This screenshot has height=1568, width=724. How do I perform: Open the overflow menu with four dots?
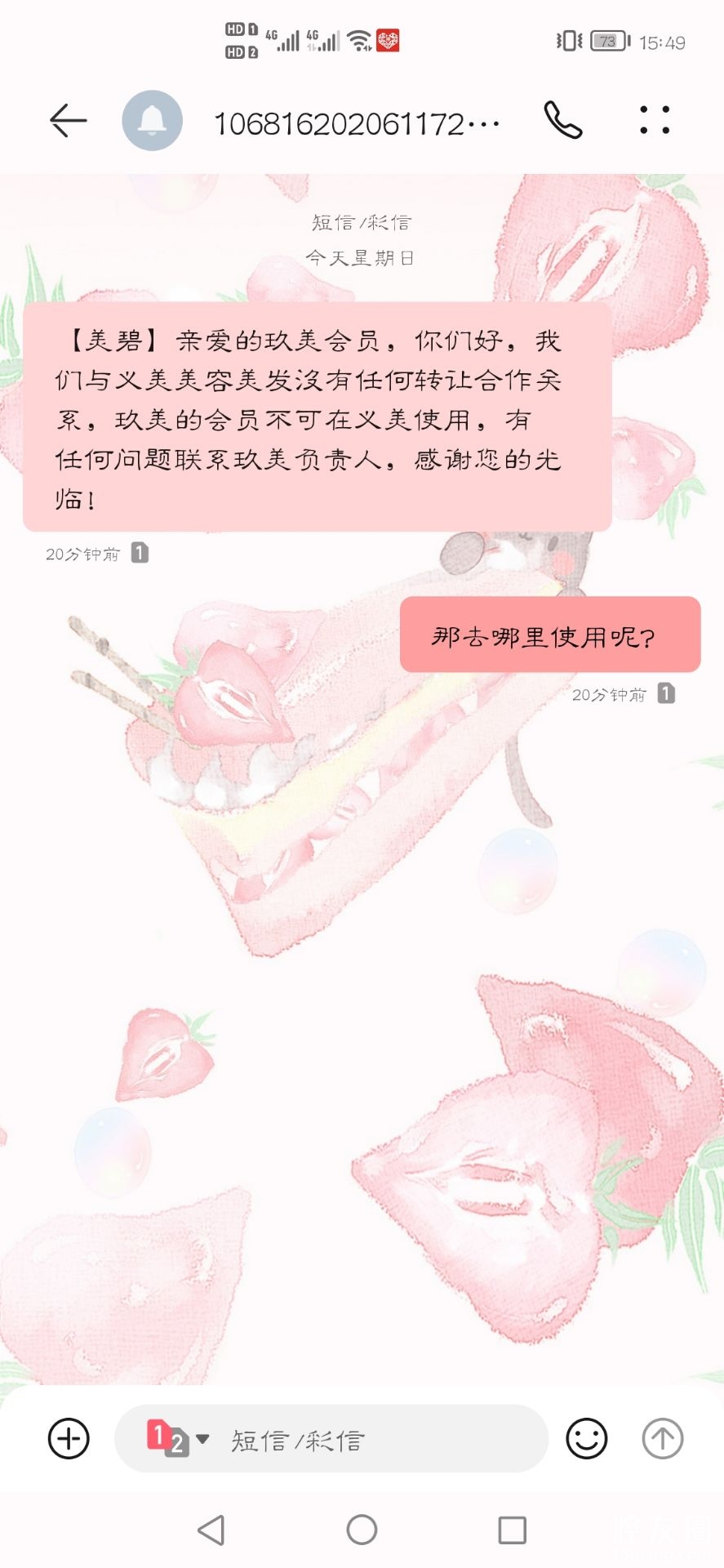[655, 121]
